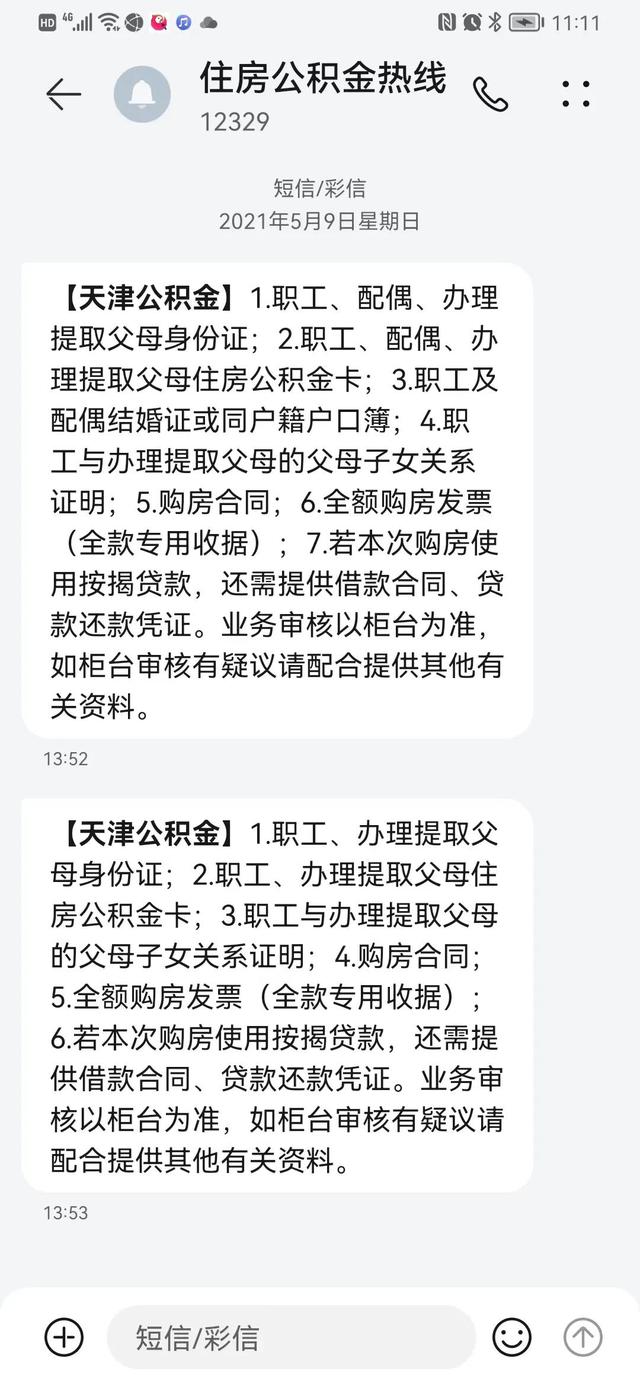Send the message with the arrow button

(584, 1337)
